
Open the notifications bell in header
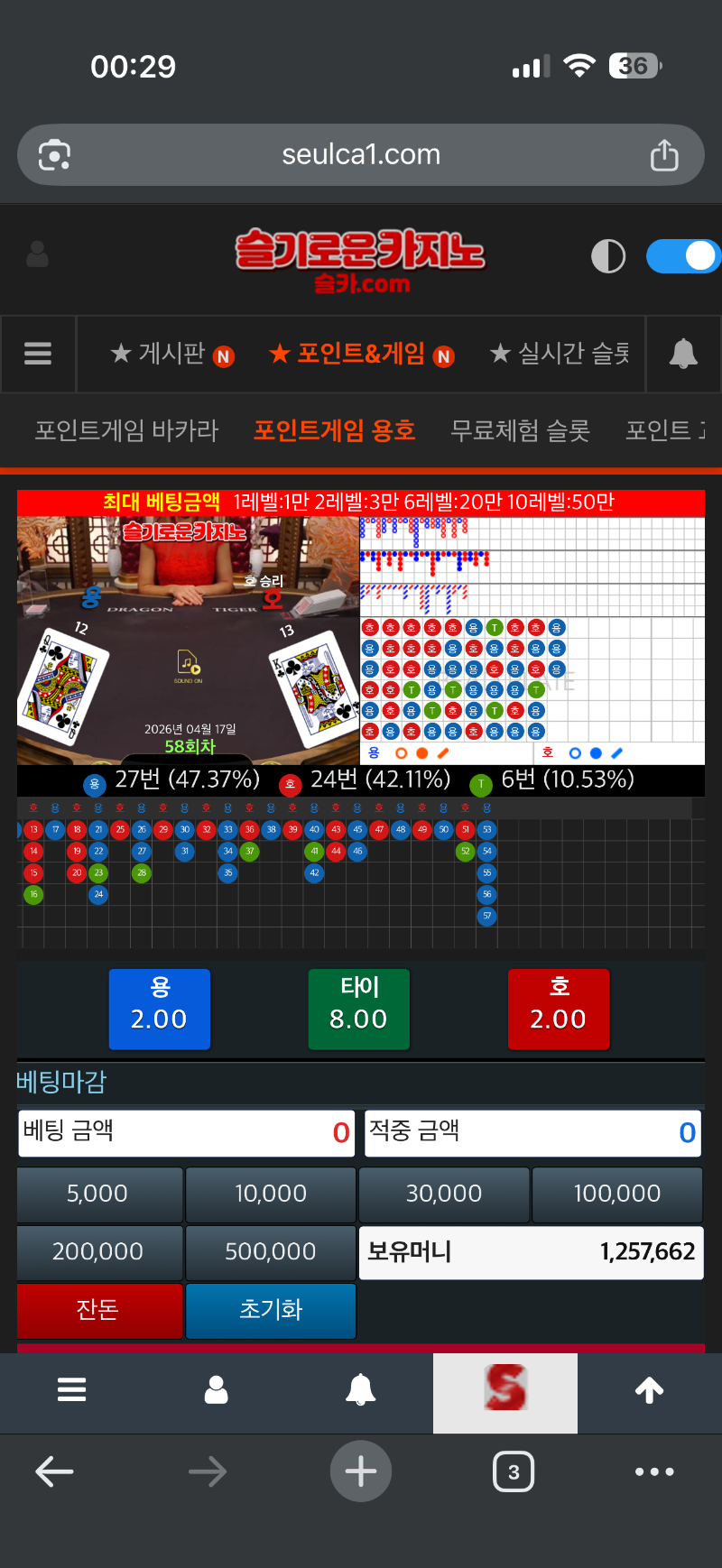click(683, 354)
